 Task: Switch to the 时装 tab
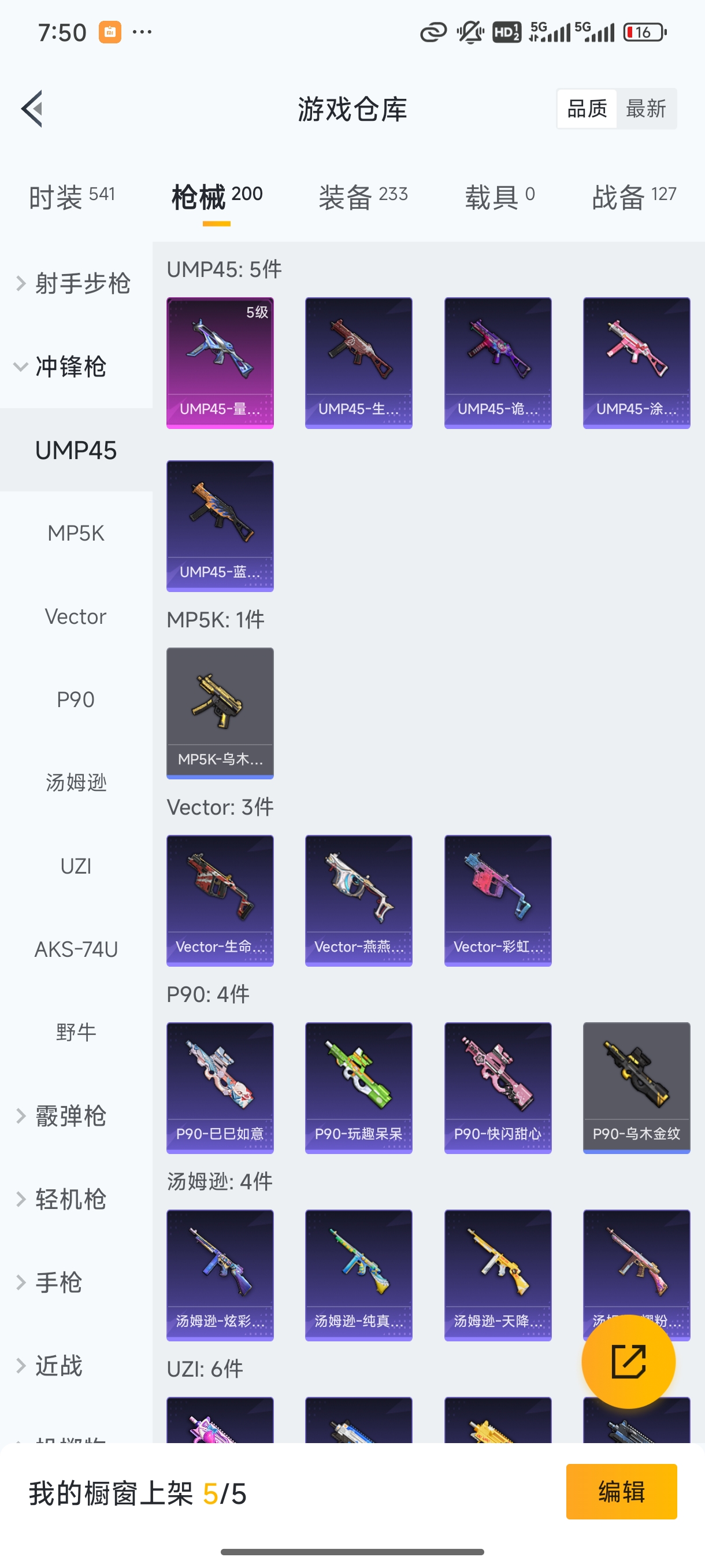pos(72,197)
